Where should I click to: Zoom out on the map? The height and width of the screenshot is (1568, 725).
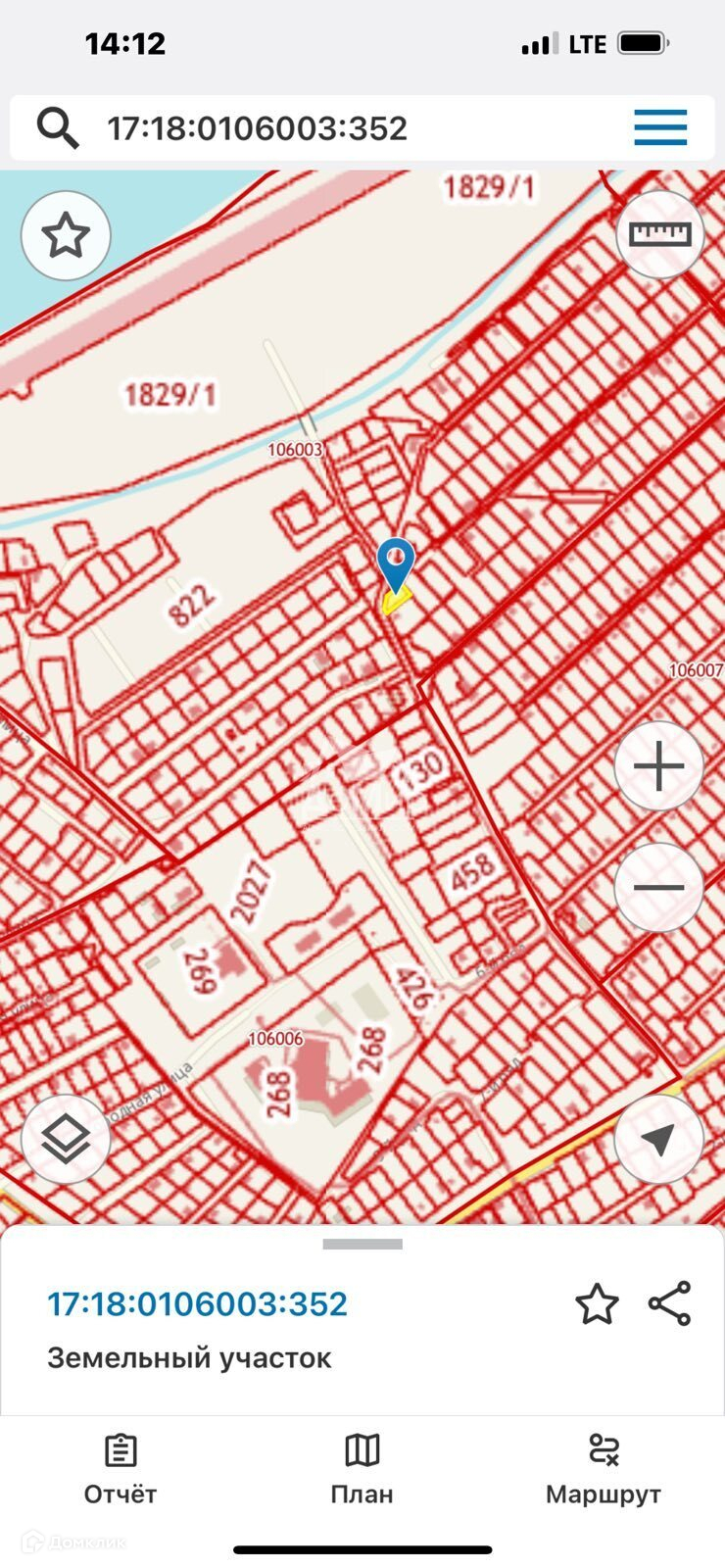(659, 888)
